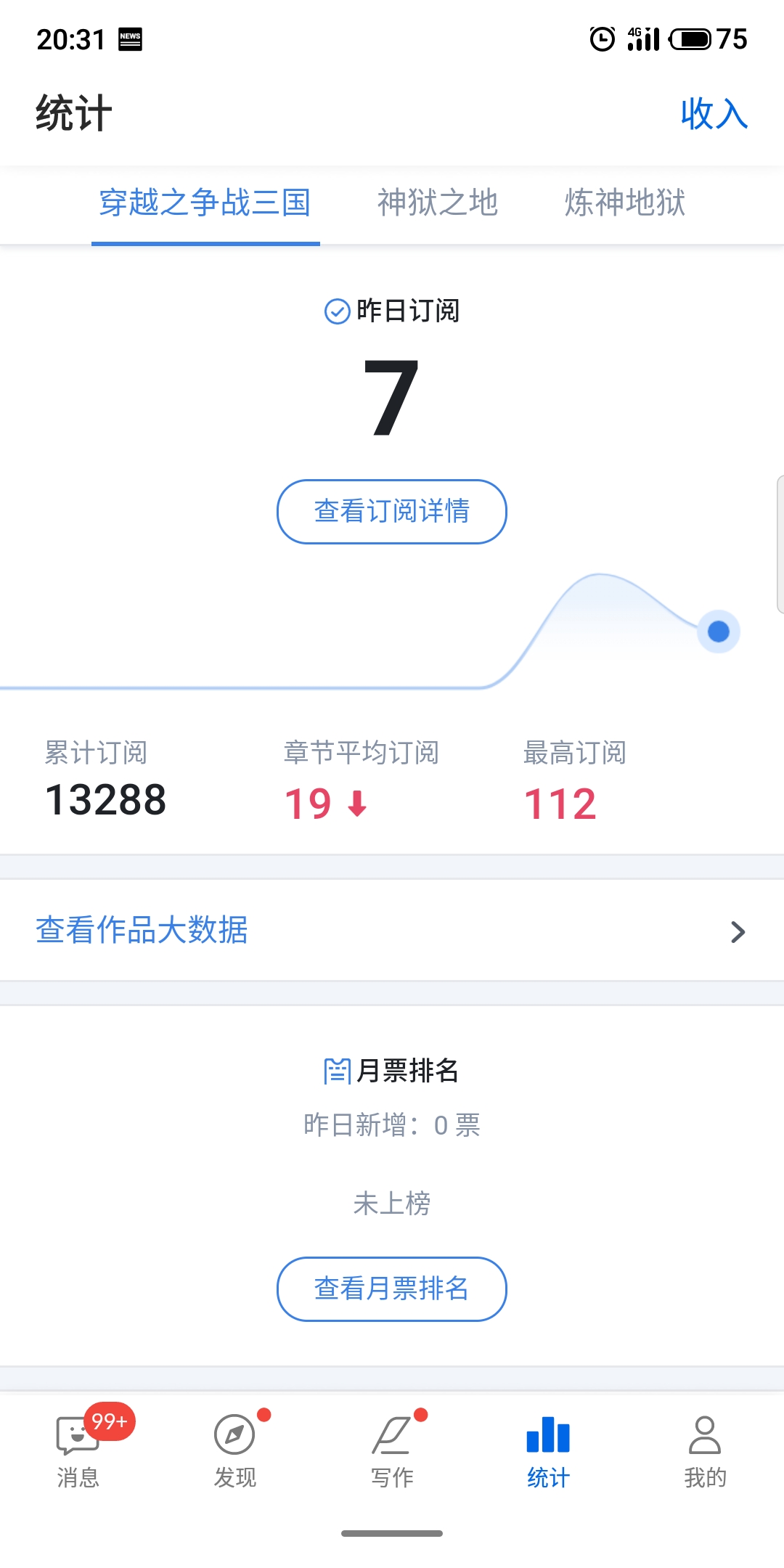The height and width of the screenshot is (1568, 784).
Task: Switch to the 神狱之地 tab
Action: [x=438, y=203]
